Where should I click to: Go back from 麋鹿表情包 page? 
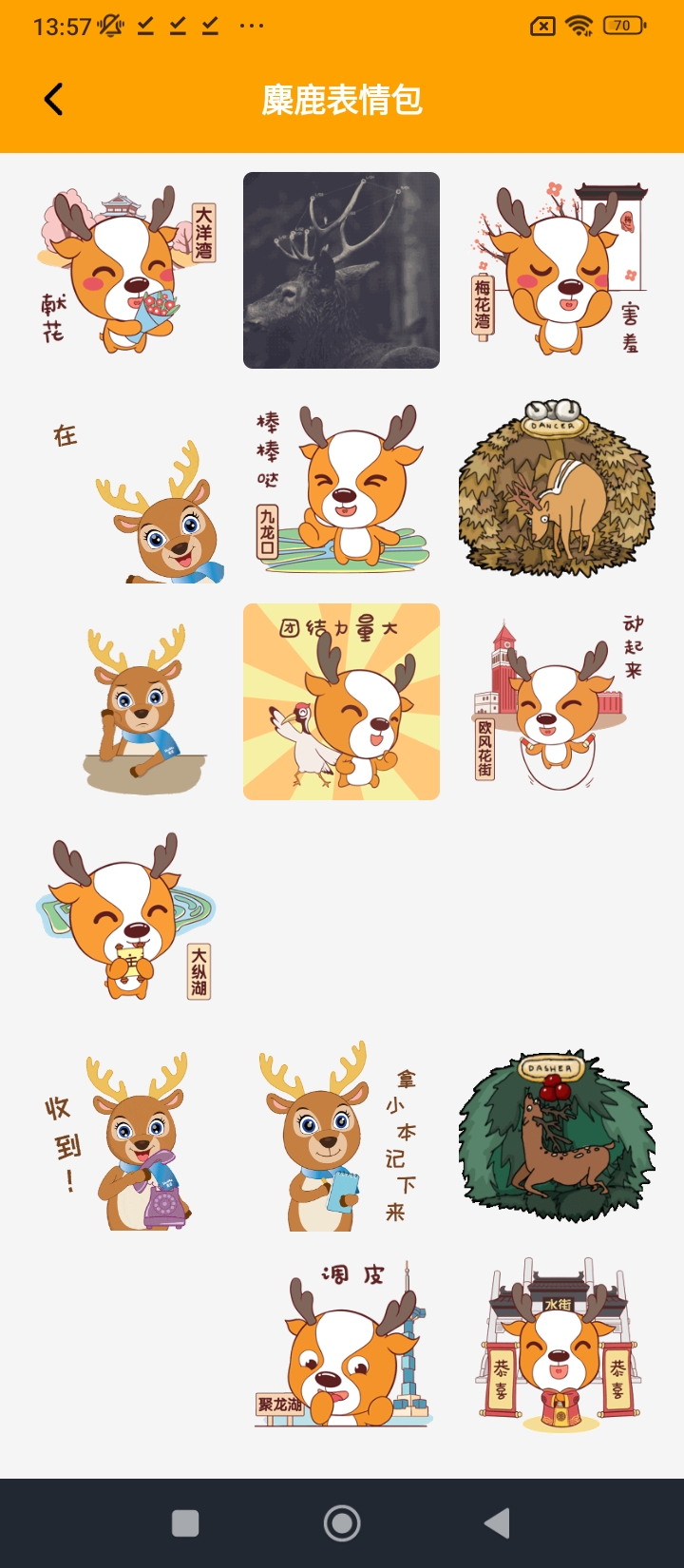(x=54, y=99)
